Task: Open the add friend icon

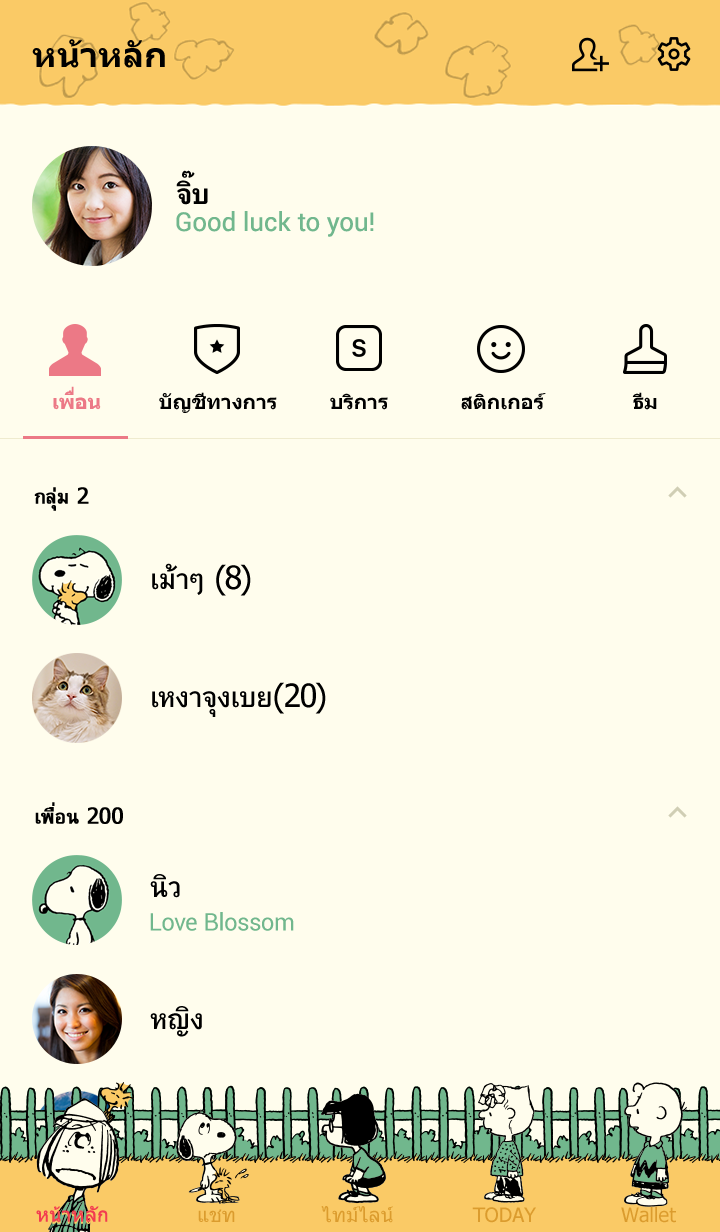Action: pyautogui.click(x=589, y=55)
